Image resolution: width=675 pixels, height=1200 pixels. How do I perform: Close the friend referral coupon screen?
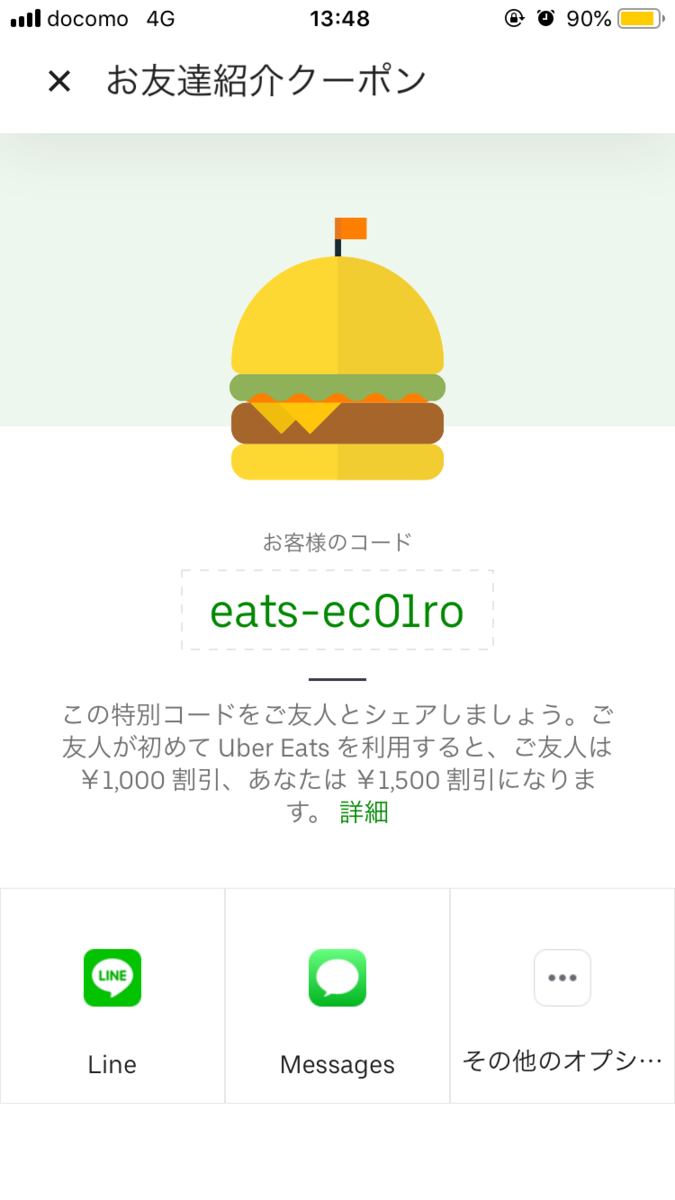coord(59,82)
